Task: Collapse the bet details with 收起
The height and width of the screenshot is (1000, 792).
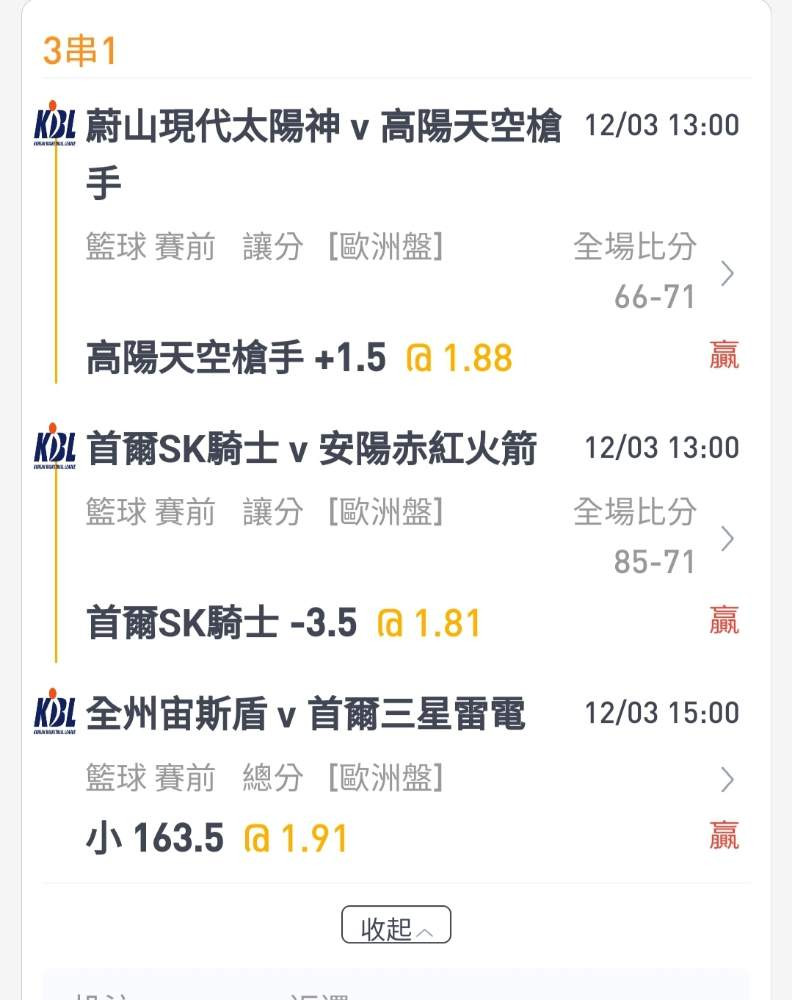Action: click(x=396, y=926)
